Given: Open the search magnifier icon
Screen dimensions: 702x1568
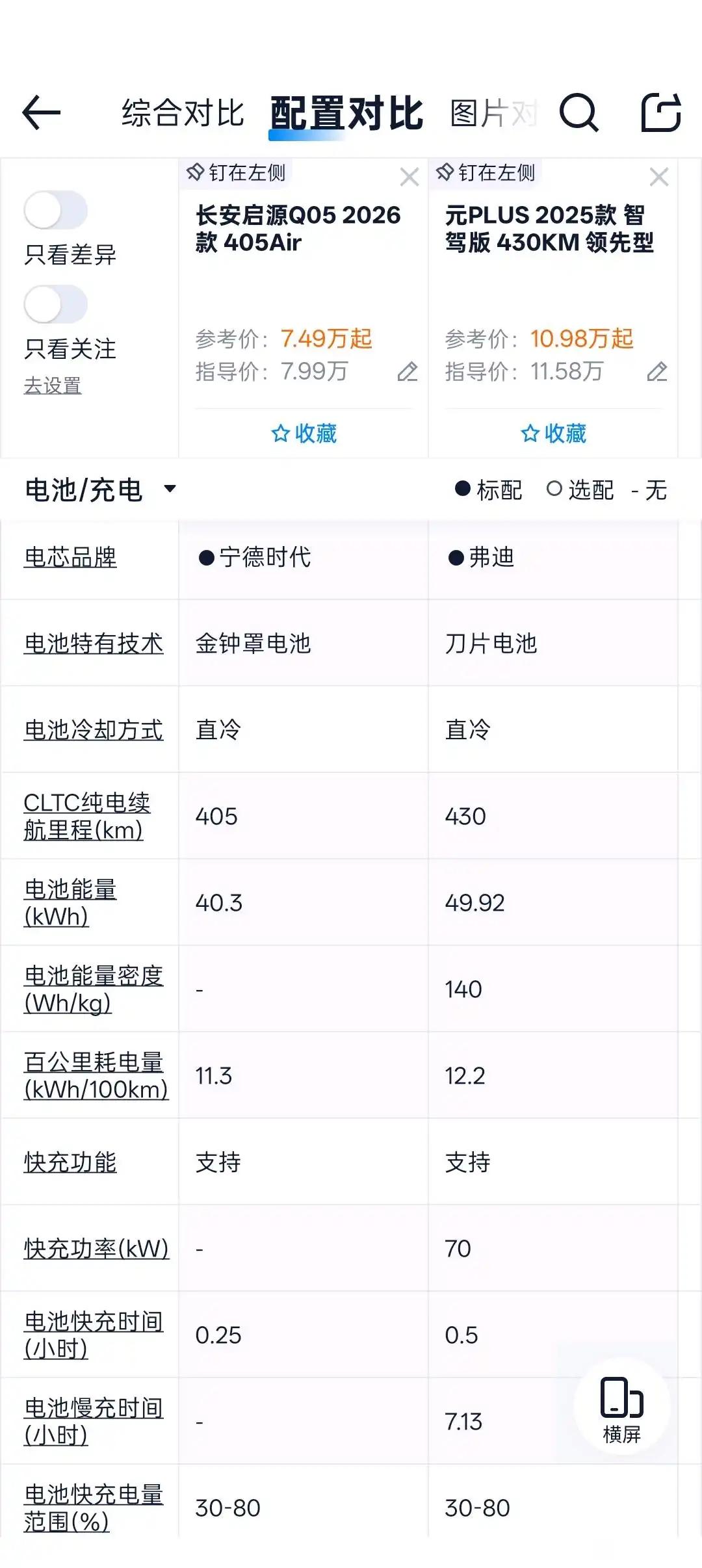Looking at the screenshot, I should [x=578, y=114].
